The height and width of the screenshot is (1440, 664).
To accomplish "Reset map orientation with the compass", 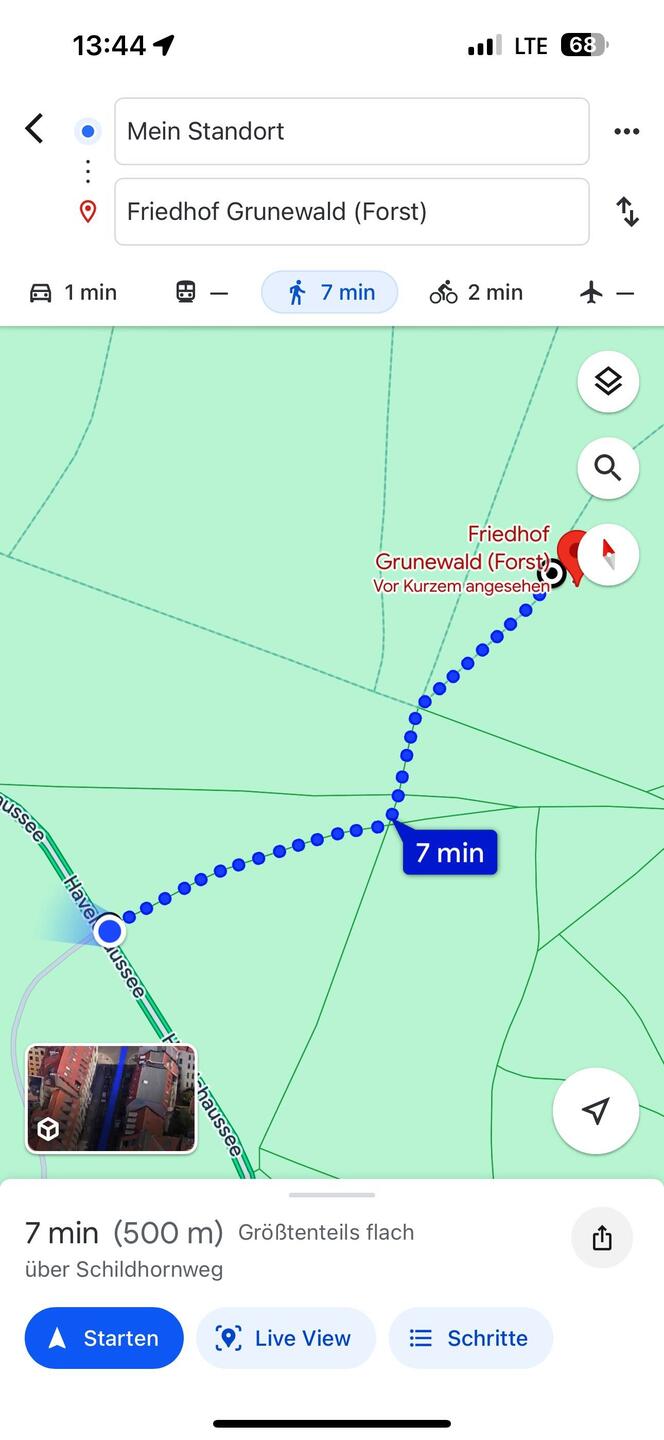I will pyautogui.click(x=610, y=555).
